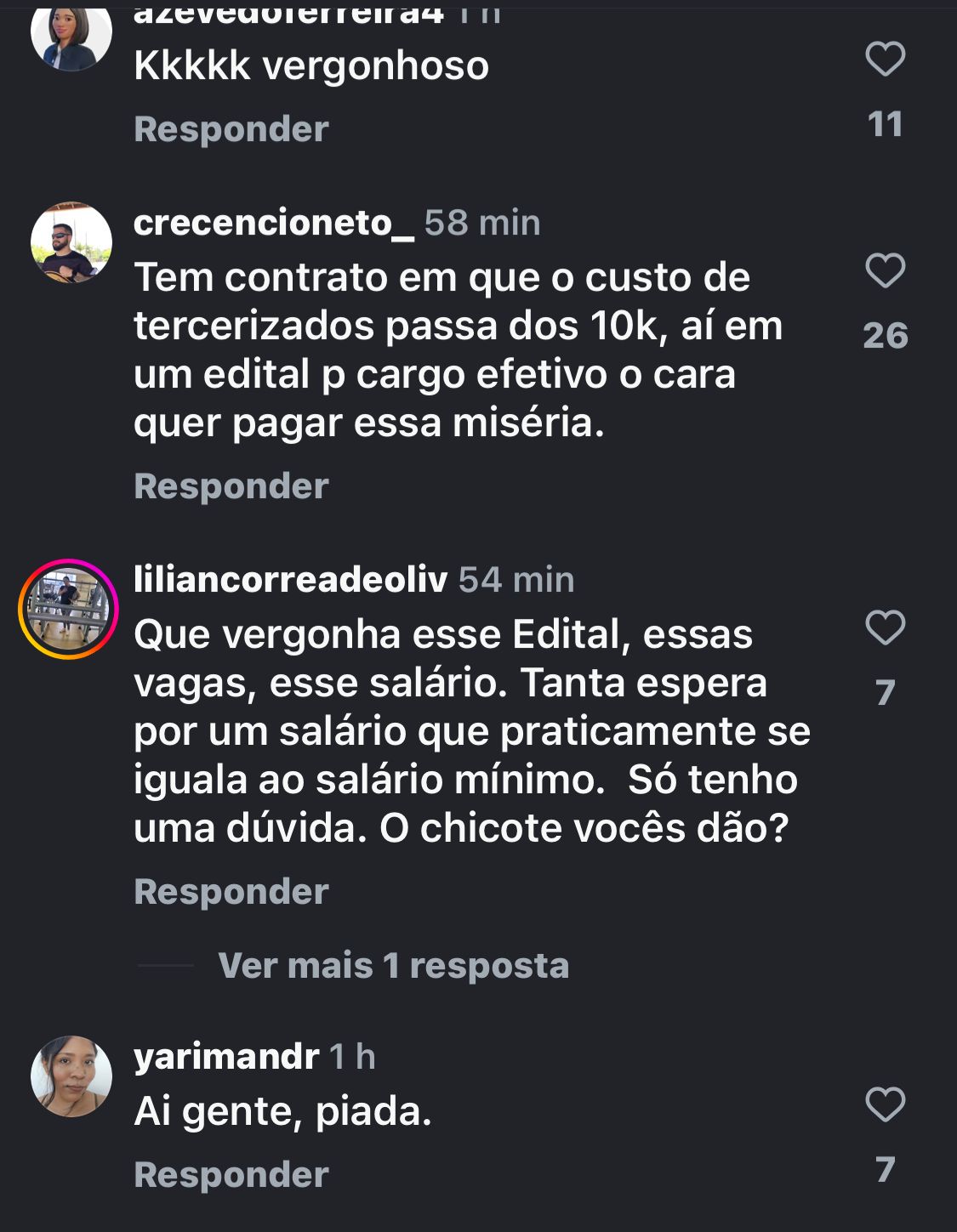Open the yarimandr username link

(x=226, y=1057)
